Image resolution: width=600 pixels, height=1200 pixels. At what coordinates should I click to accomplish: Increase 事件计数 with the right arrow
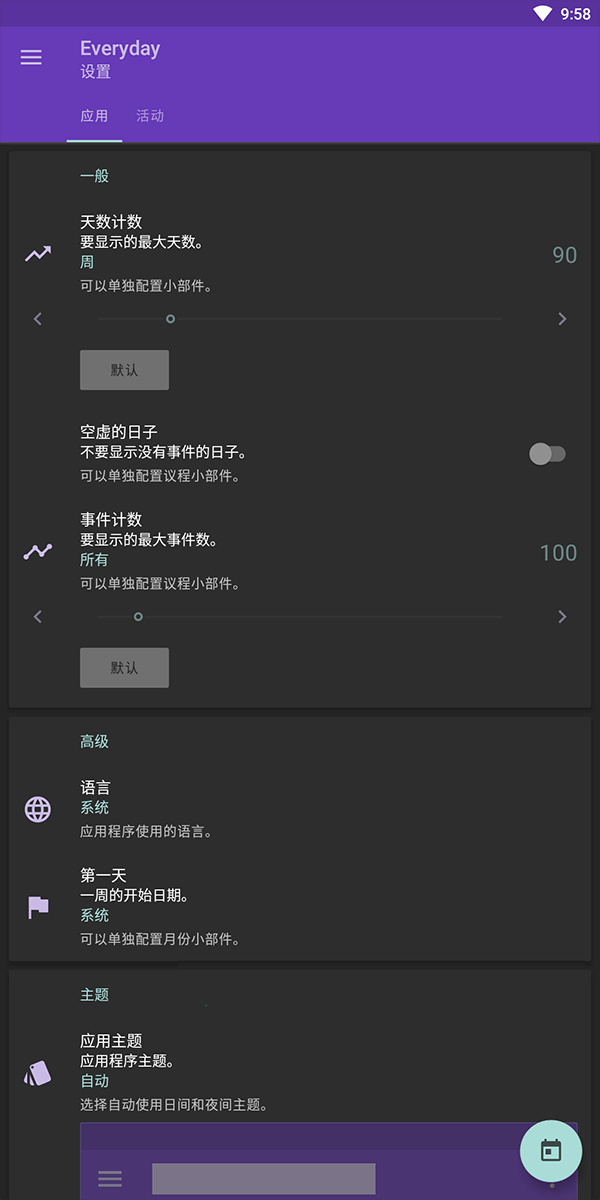562,617
